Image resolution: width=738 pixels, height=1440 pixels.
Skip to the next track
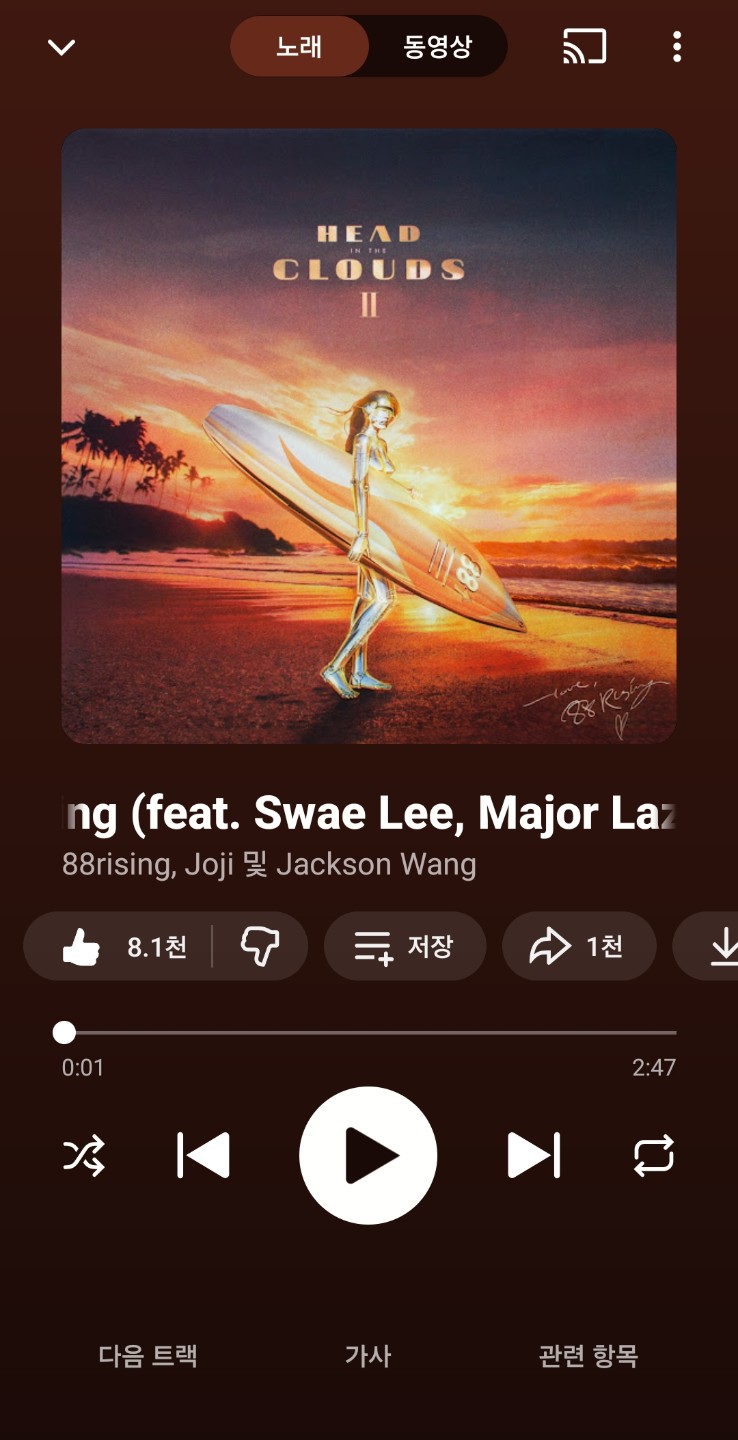click(x=533, y=1156)
